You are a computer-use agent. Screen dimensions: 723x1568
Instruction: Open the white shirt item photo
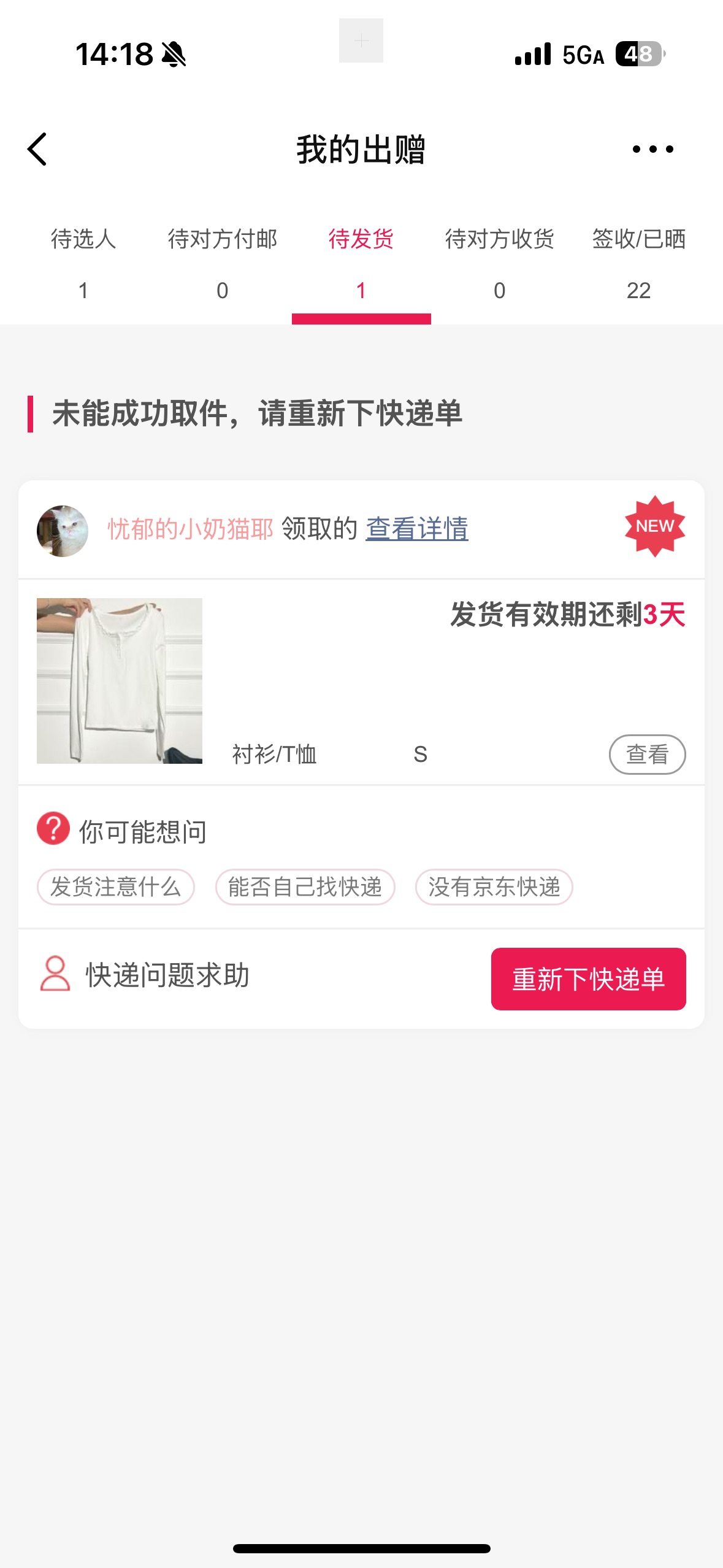120,680
